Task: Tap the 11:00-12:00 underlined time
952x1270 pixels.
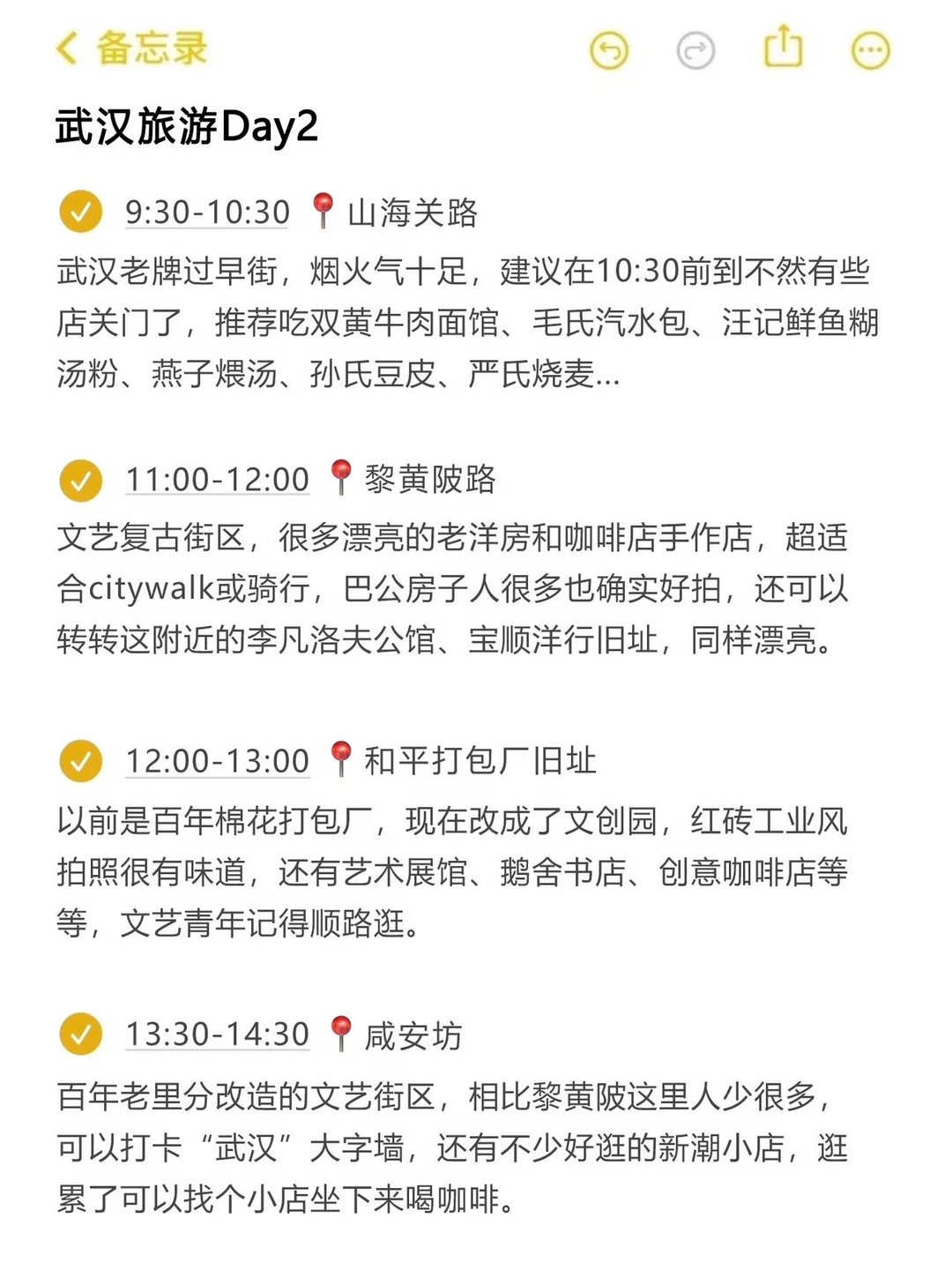Action: (x=217, y=481)
